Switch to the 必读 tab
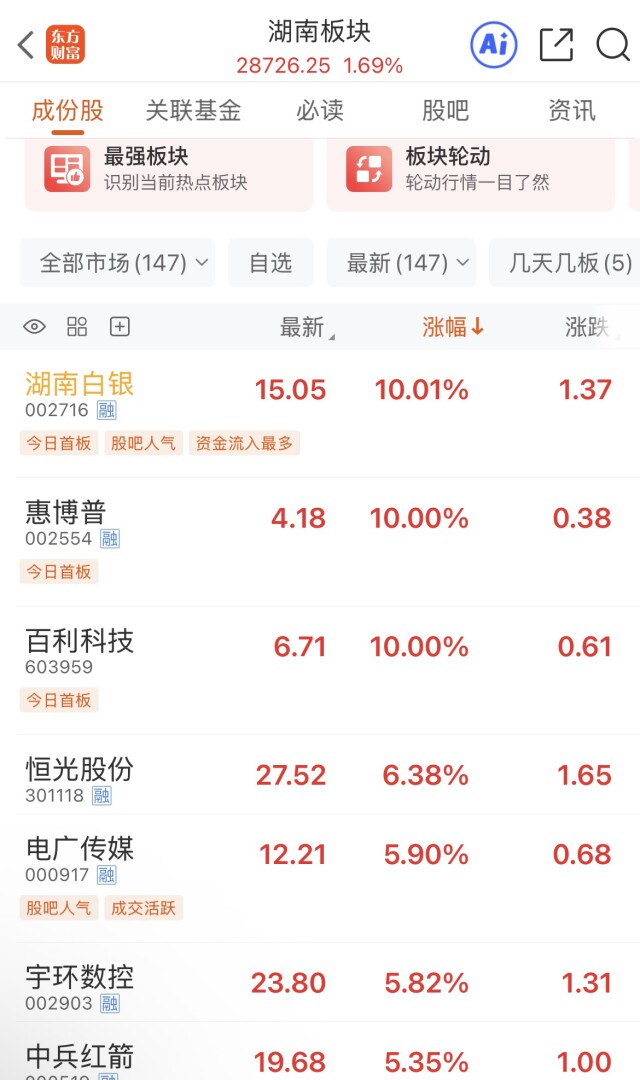Image resolution: width=640 pixels, height=1080 pixels. point(320,110)
